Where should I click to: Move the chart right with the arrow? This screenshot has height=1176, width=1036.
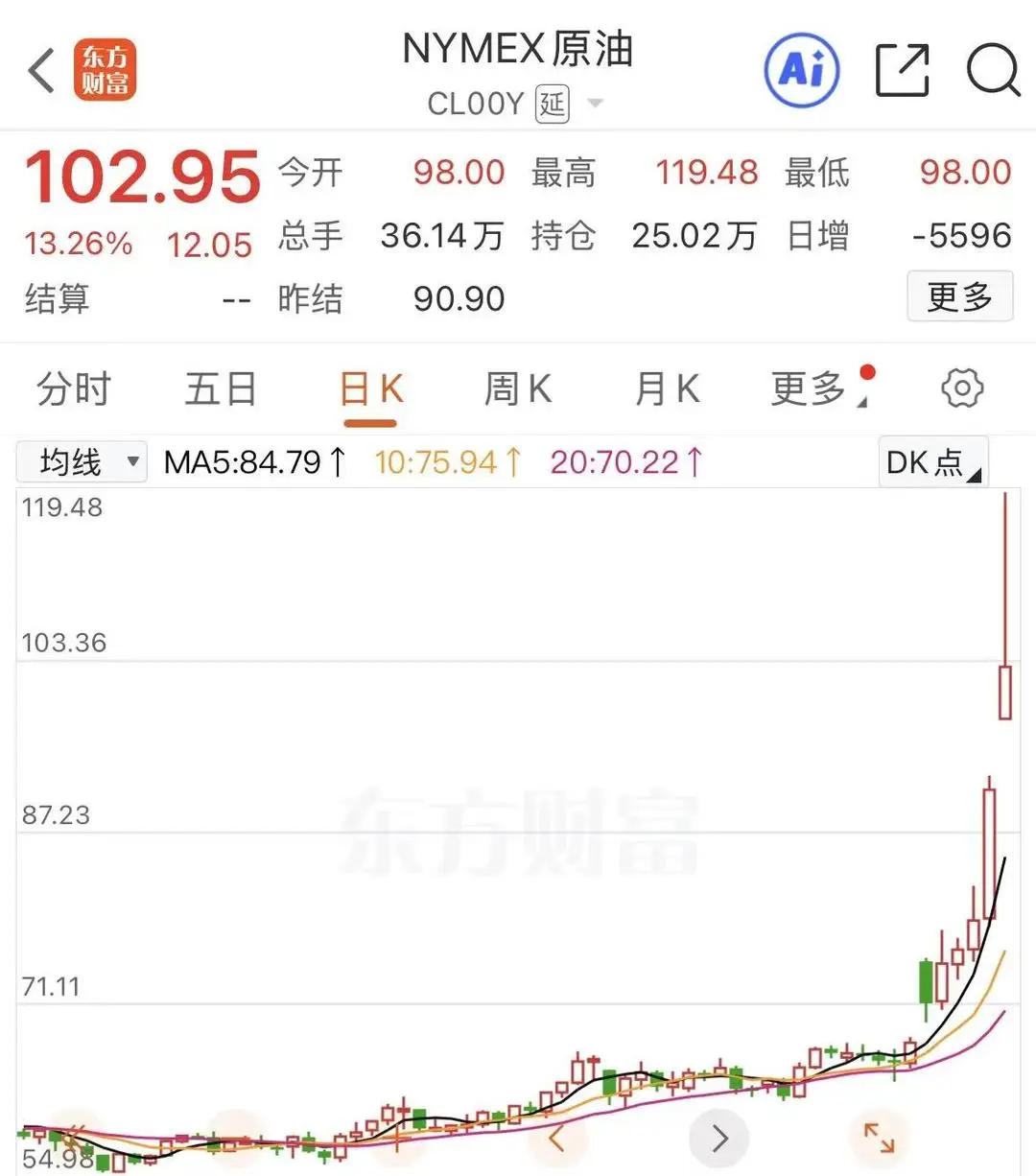[x=718, y=1139]
